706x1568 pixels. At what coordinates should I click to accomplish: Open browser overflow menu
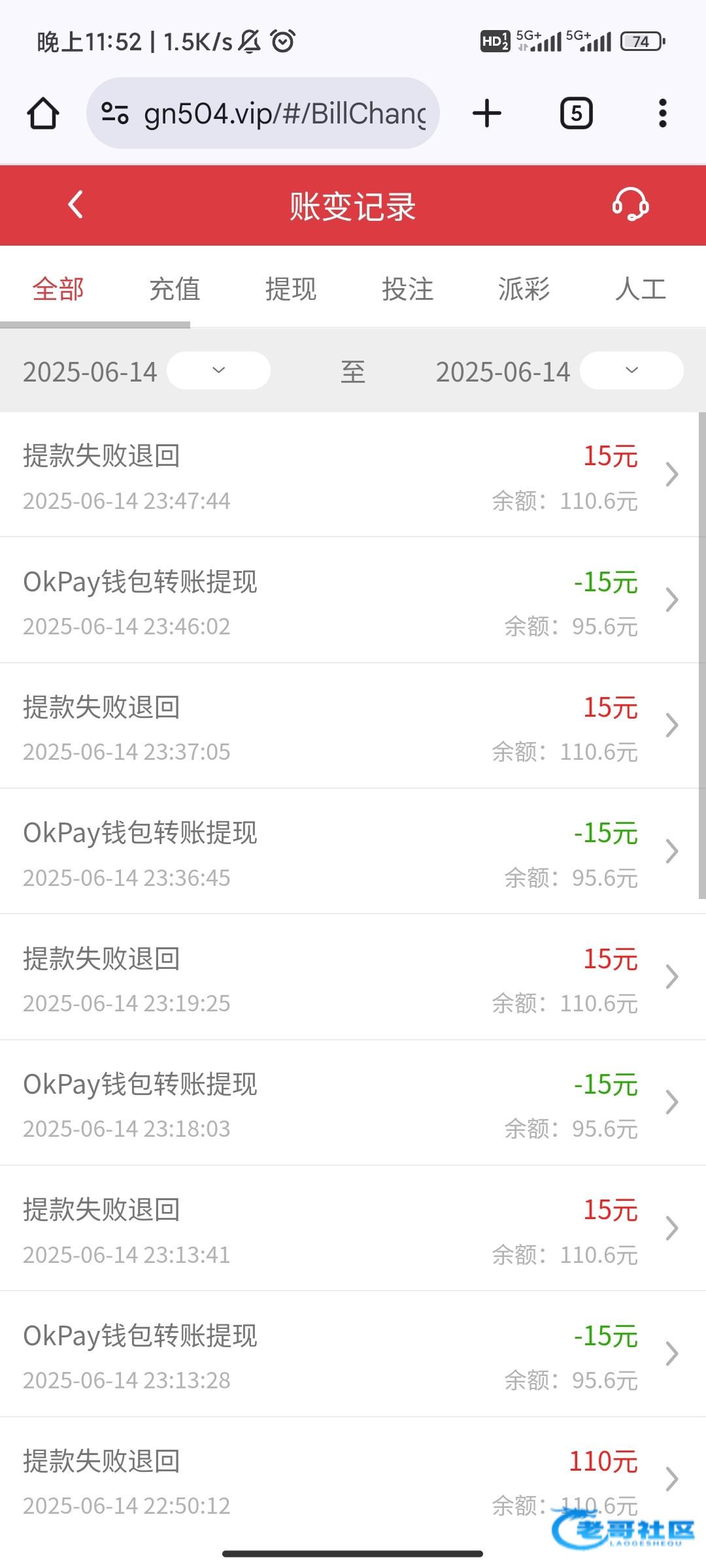663,114
